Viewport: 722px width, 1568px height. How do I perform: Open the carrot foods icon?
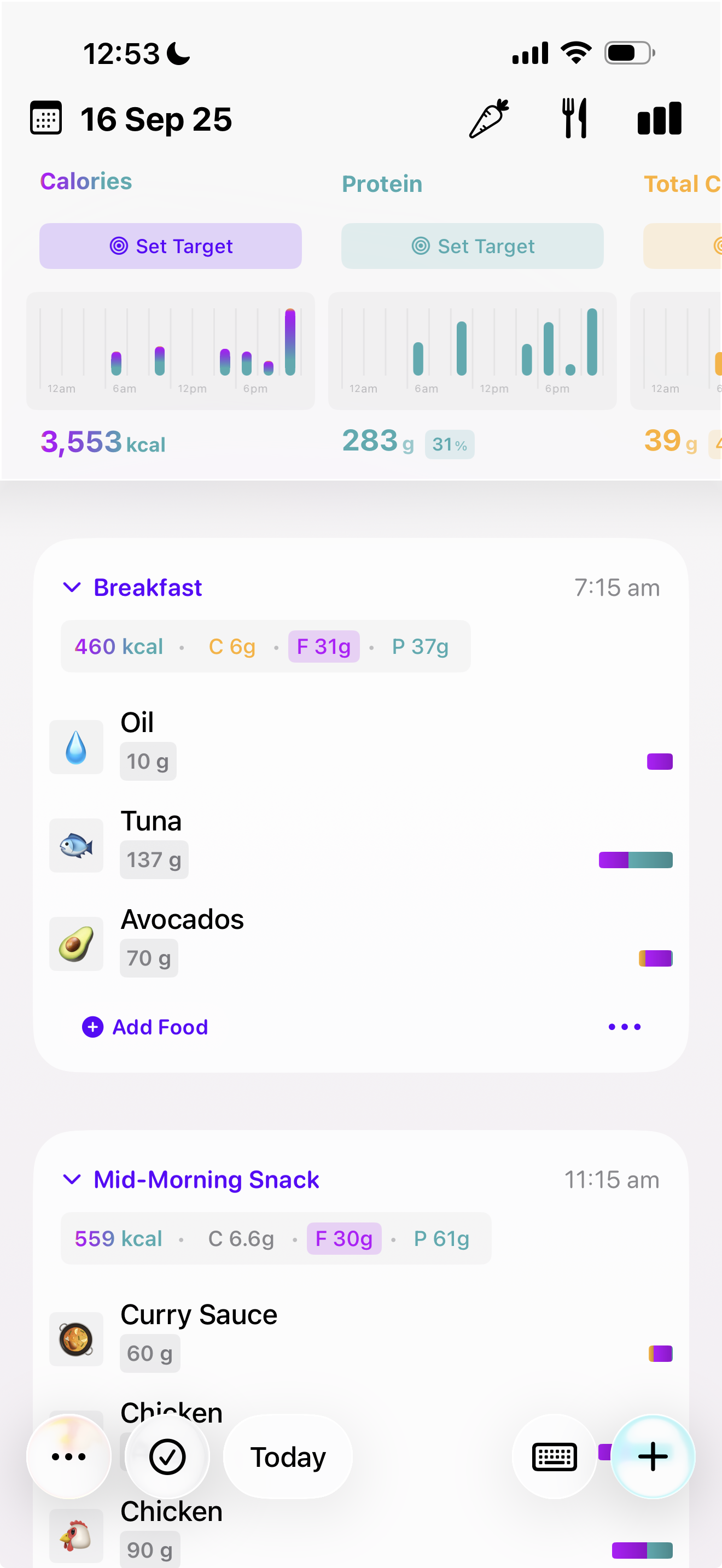coord(489,118)
